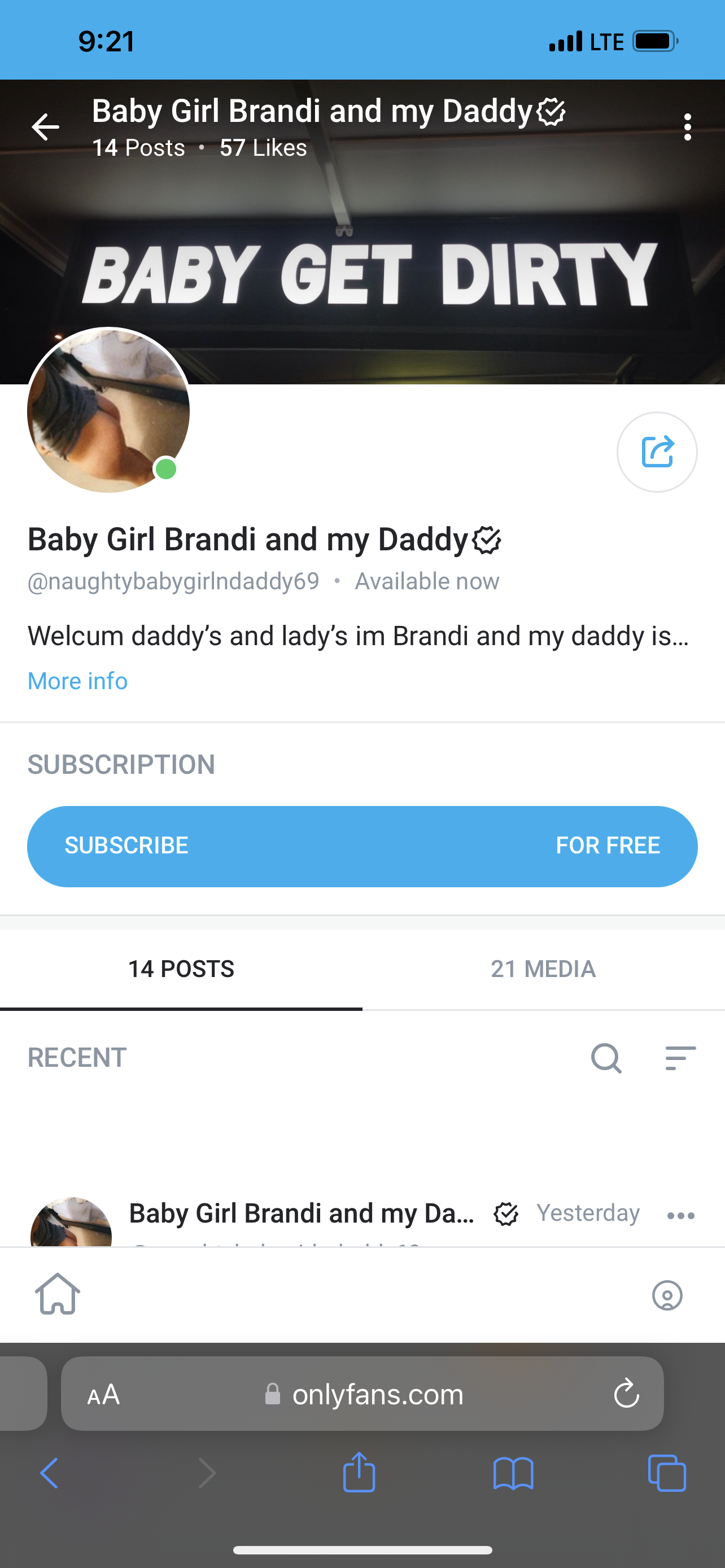Screen dimensions: 725x1568
Task: Reload the page in Safari
Action: coord(626,1394)
